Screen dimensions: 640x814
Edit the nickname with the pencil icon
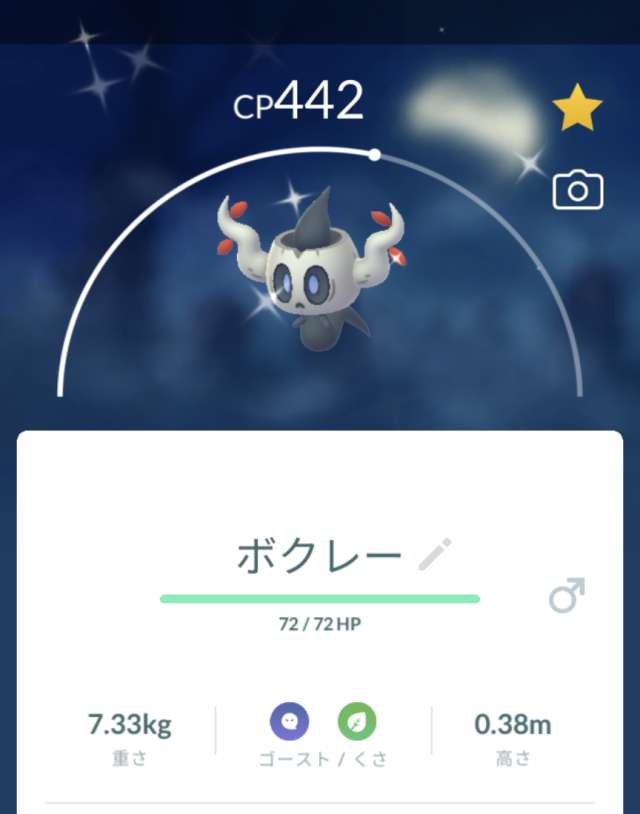[x=435, y=554]
